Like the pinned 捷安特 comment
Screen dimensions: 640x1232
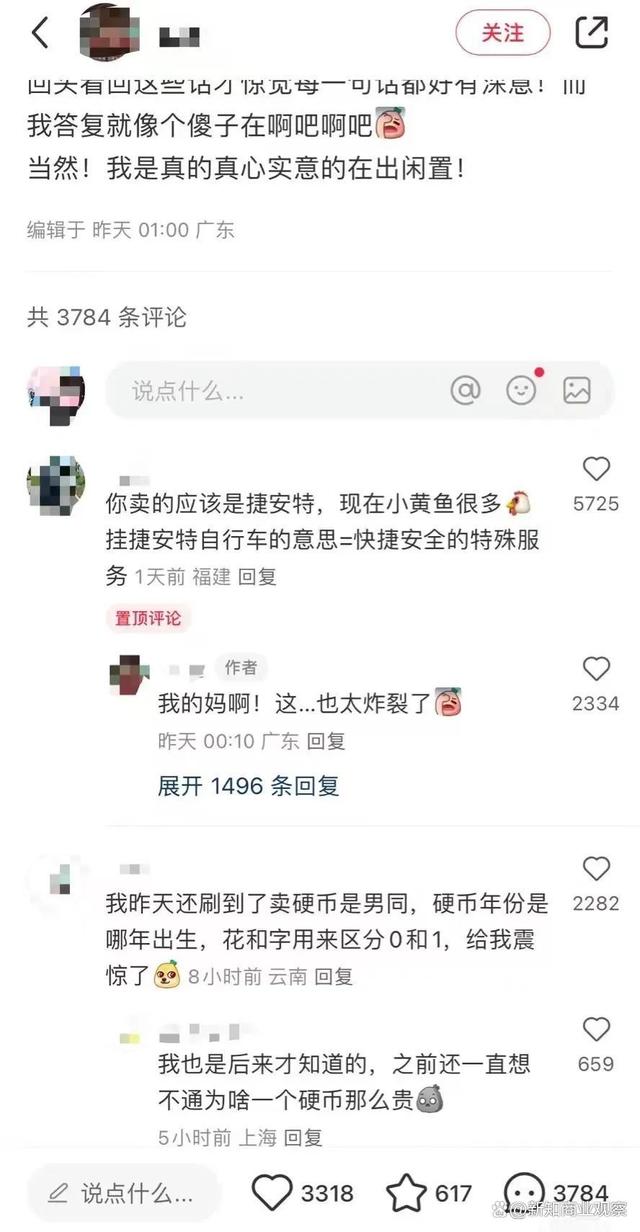coord(596,469)
